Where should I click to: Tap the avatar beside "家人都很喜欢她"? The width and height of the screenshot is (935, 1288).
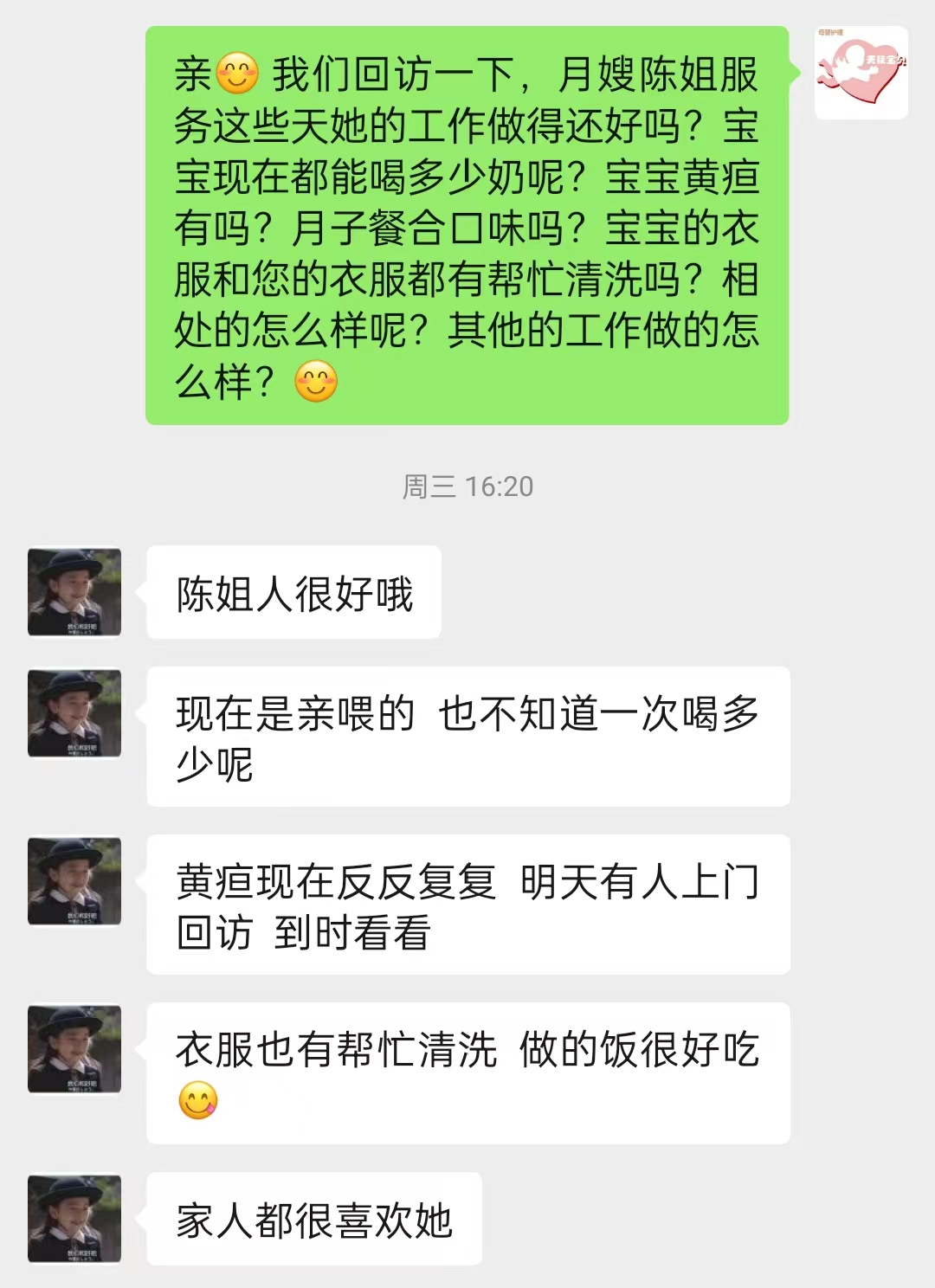click(x=74, y=1219)
